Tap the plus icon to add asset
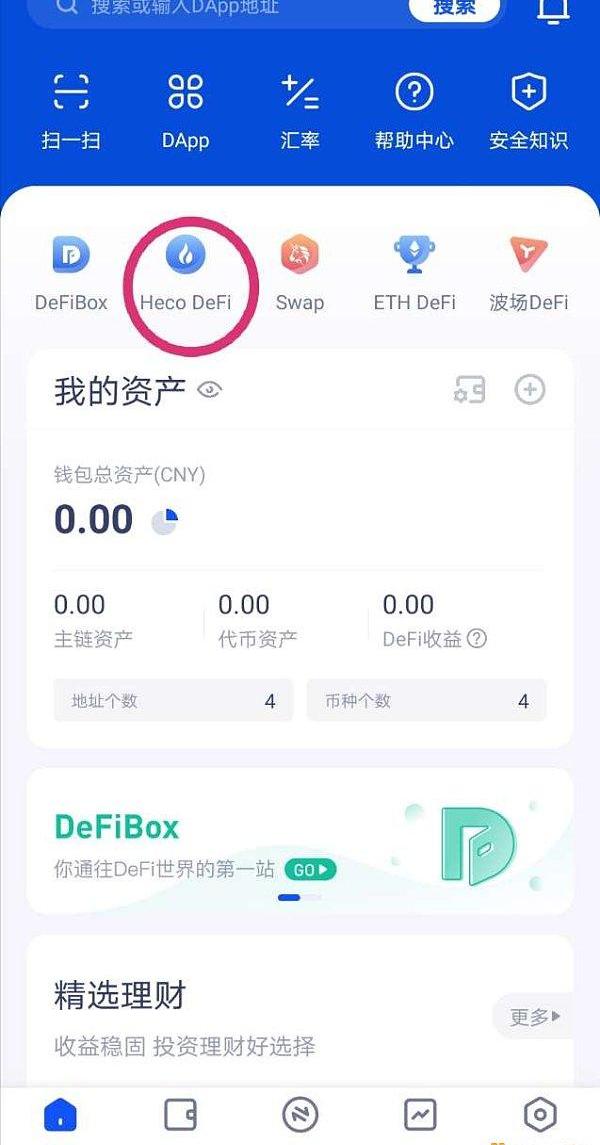600x1145 pixels. pos(530,390)
